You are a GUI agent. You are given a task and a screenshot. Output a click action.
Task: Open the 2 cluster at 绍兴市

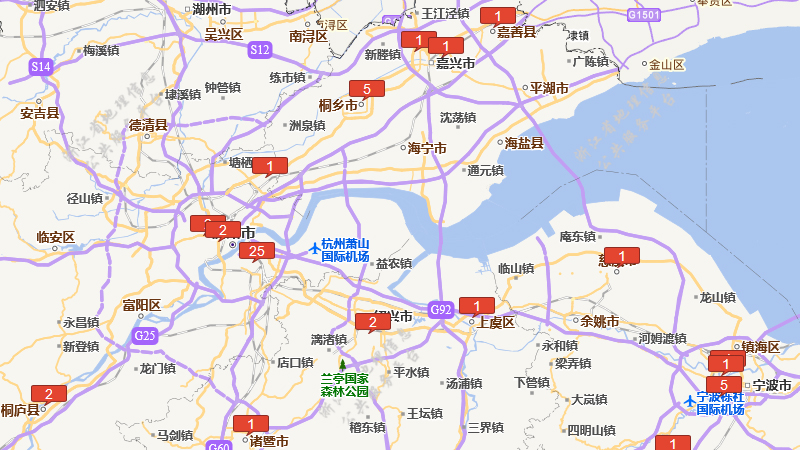pyautogui.click(x=373, y=321)
